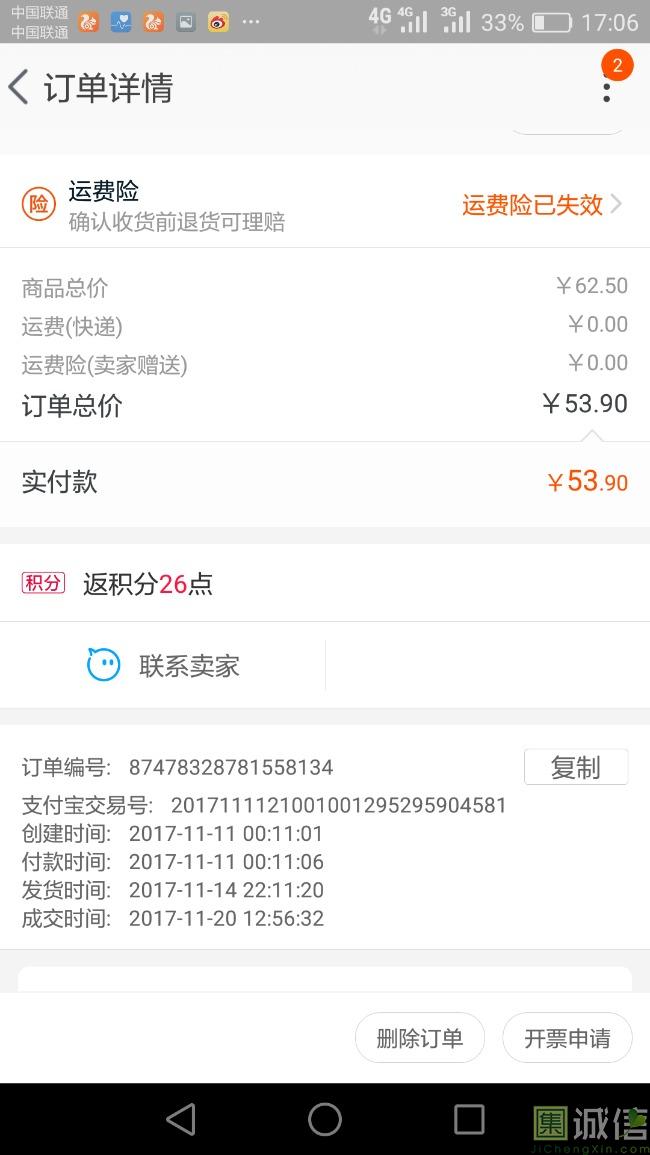Copy the order number with 复制
This screenshot has height=1155, width=650.
[x=576, y=767]
